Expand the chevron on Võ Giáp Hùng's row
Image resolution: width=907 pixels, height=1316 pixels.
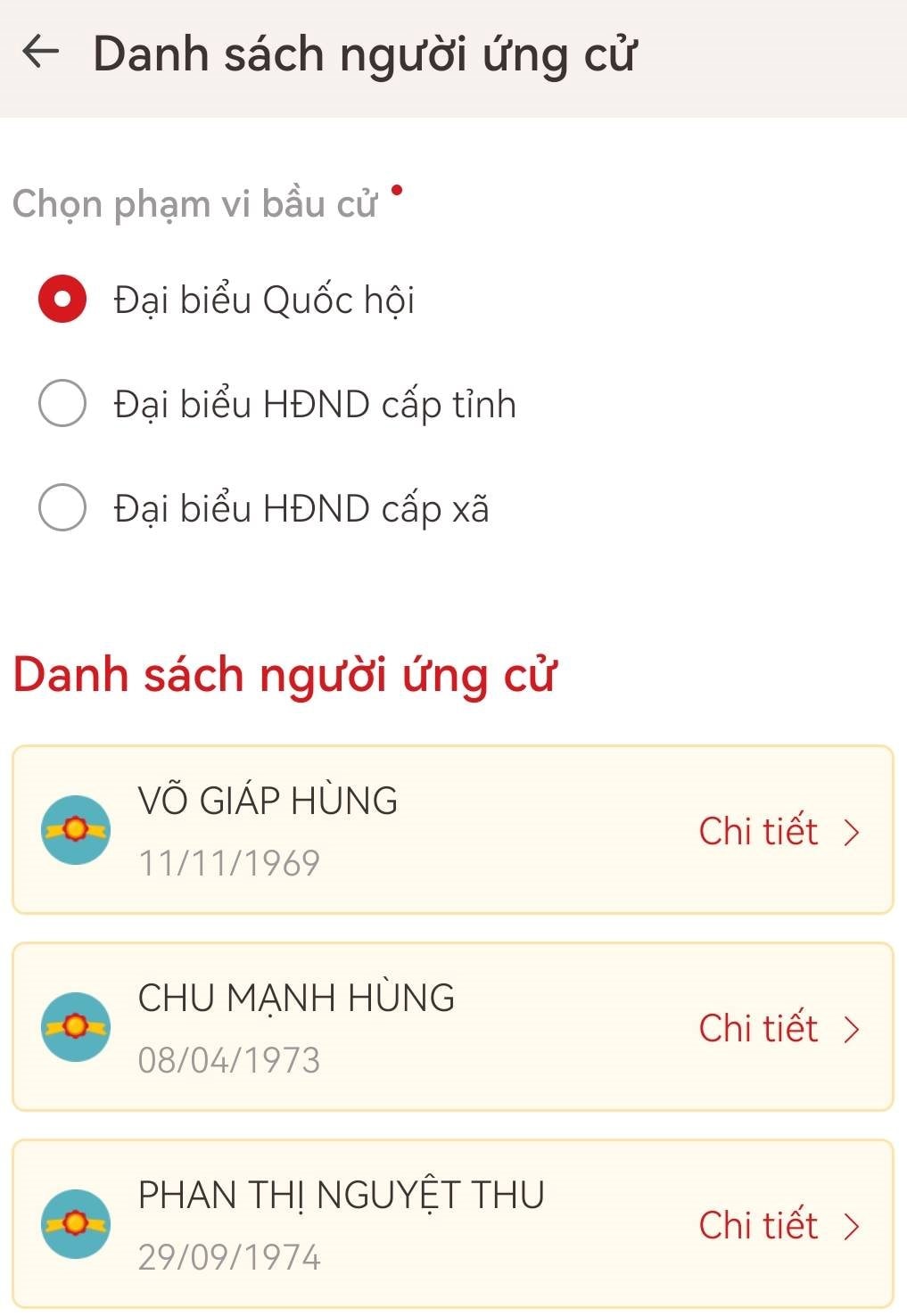pyautogui.click(x=850, y=832)
